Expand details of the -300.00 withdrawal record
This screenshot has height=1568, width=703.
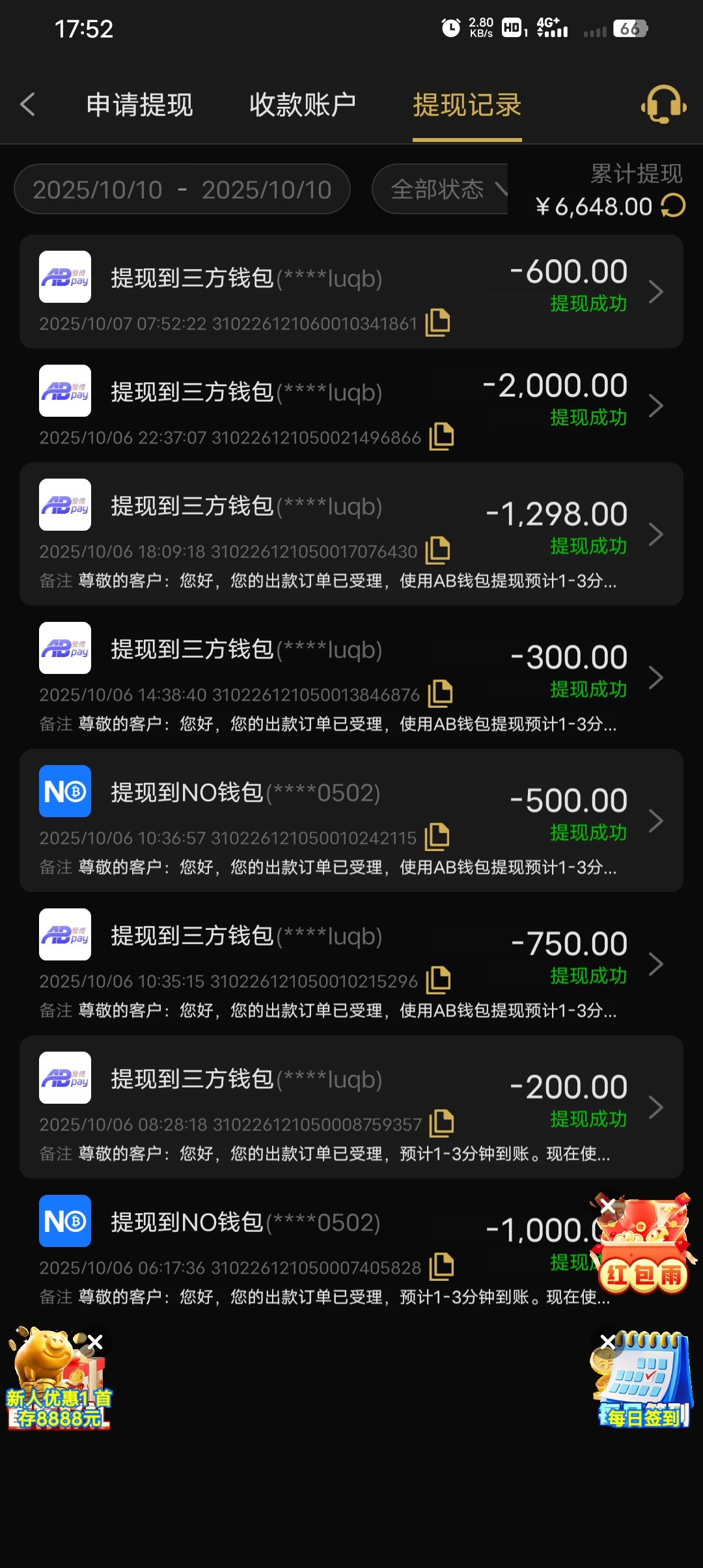click(656, 677)
